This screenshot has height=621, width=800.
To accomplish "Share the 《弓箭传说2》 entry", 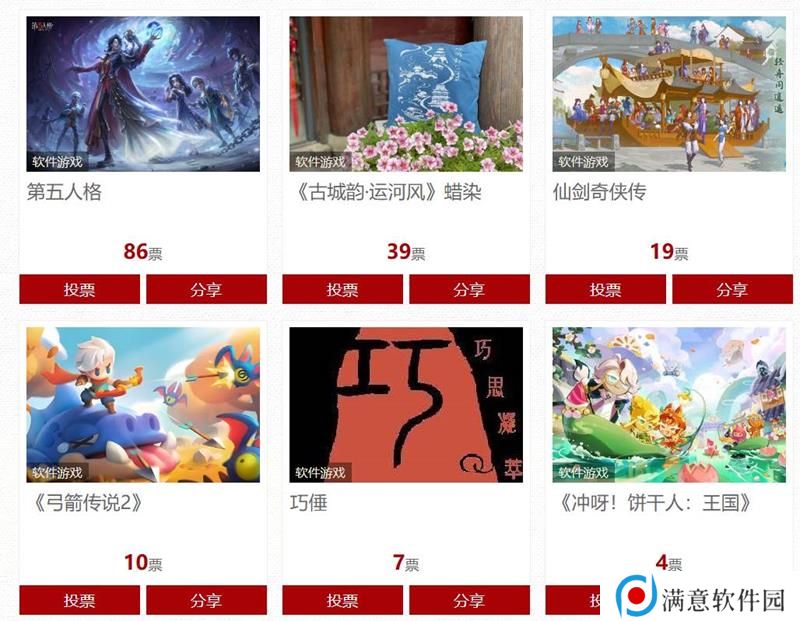I will (x=206, y=600).
